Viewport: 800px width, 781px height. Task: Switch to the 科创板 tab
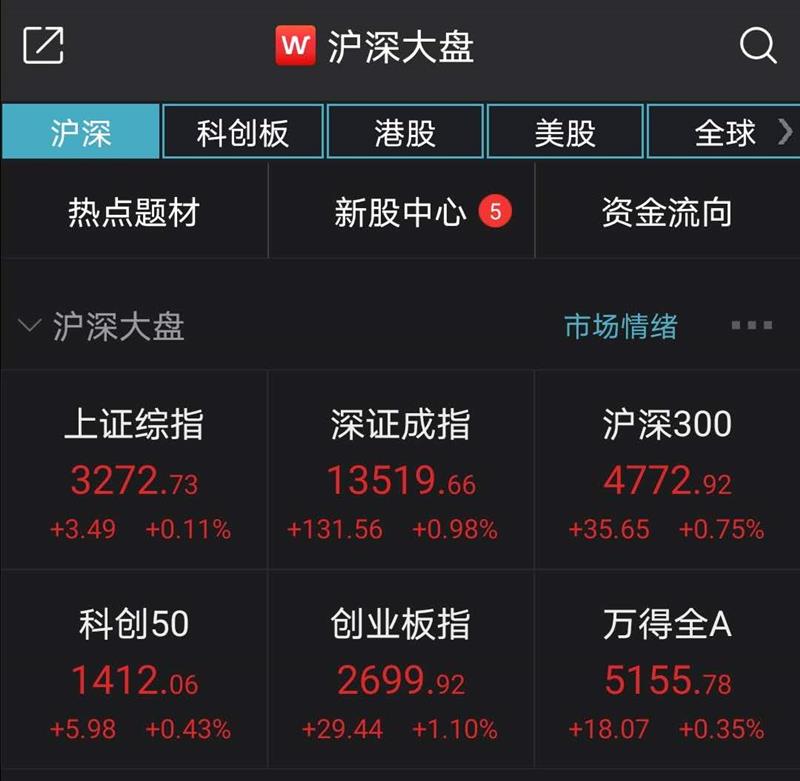(242, 133)
